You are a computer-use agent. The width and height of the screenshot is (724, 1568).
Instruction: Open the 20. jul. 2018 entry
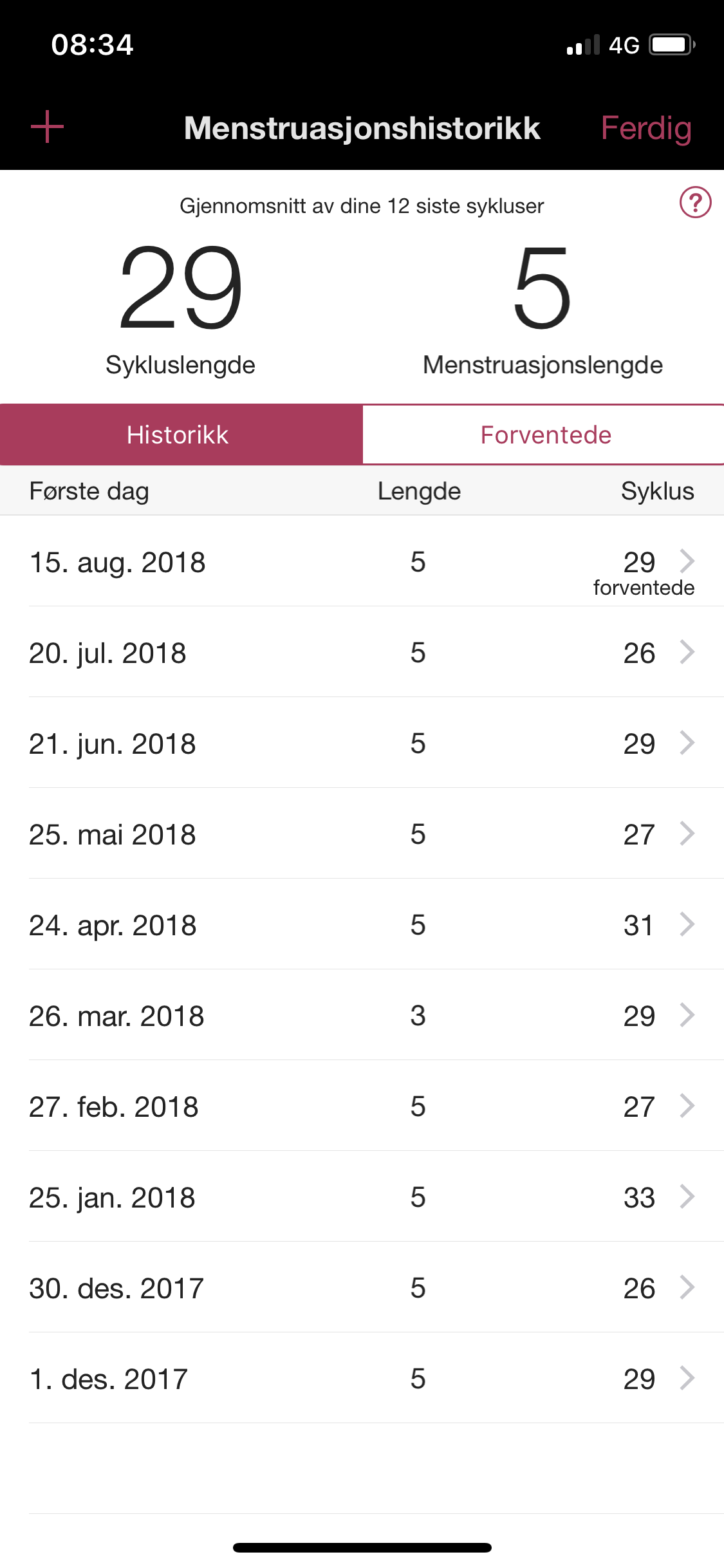362,653
